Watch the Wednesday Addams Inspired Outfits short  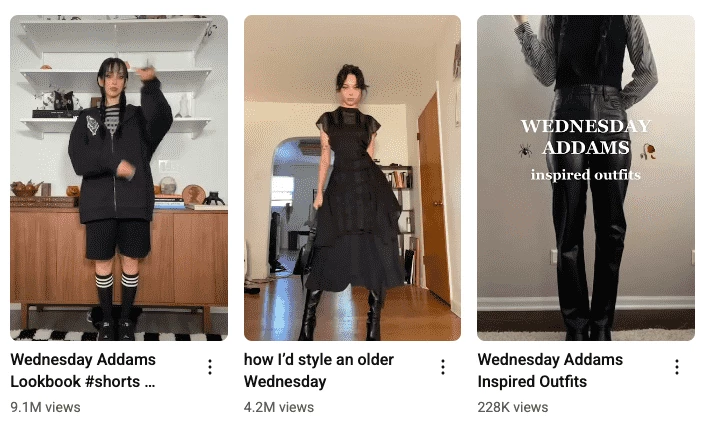tap(586, 178)
